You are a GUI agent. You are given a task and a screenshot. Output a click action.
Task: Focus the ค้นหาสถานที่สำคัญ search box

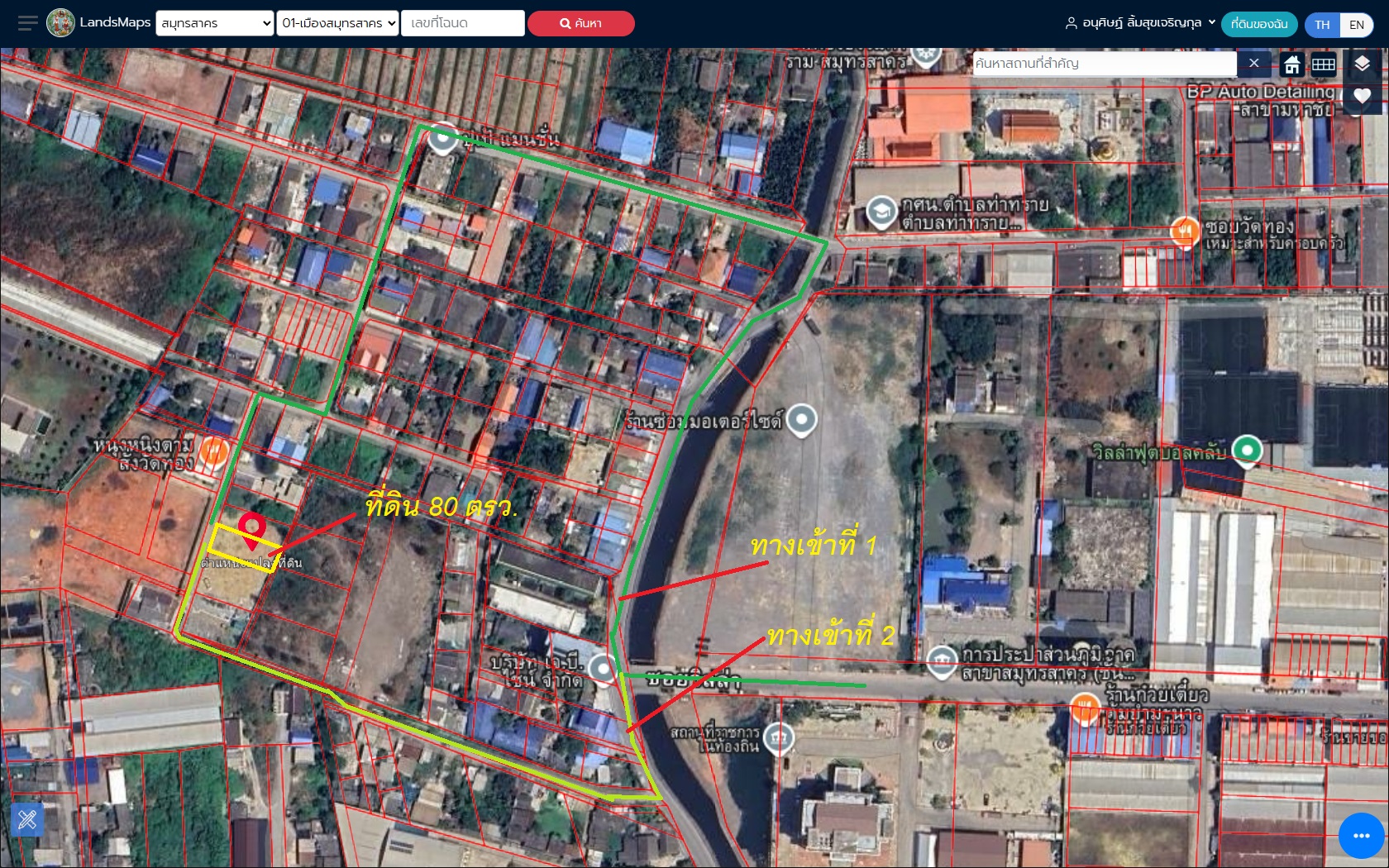1104,64
